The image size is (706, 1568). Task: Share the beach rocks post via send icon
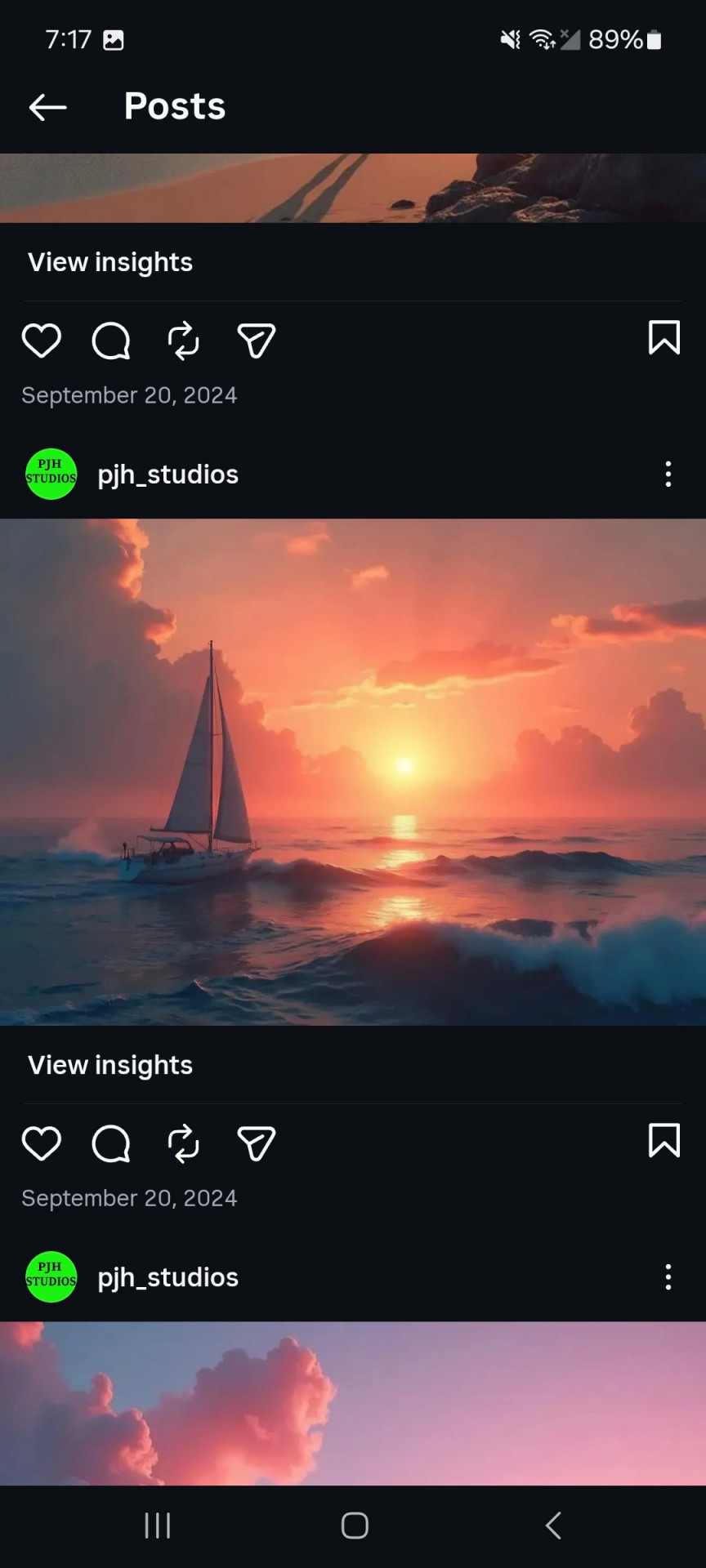click(256, 341)
